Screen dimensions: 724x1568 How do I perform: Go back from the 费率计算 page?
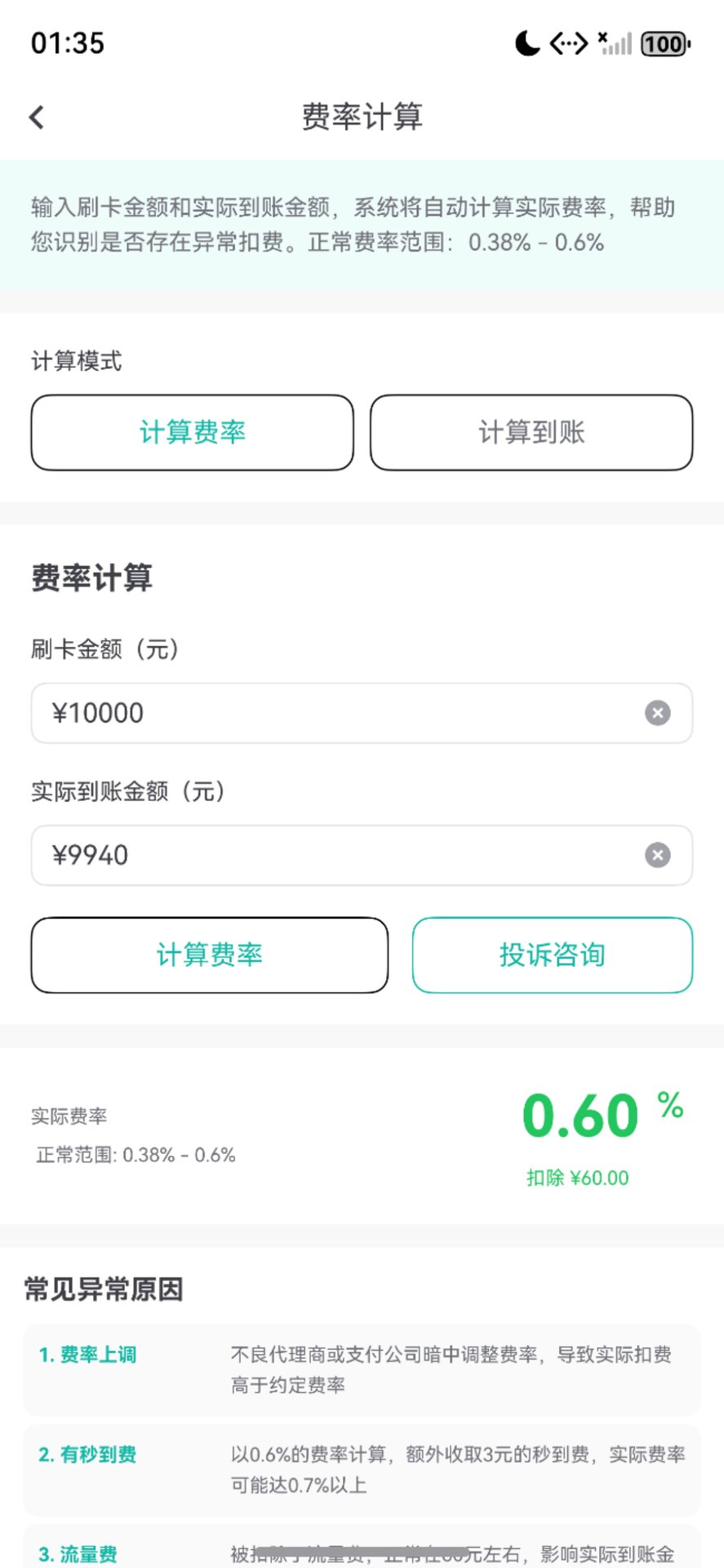37,117
